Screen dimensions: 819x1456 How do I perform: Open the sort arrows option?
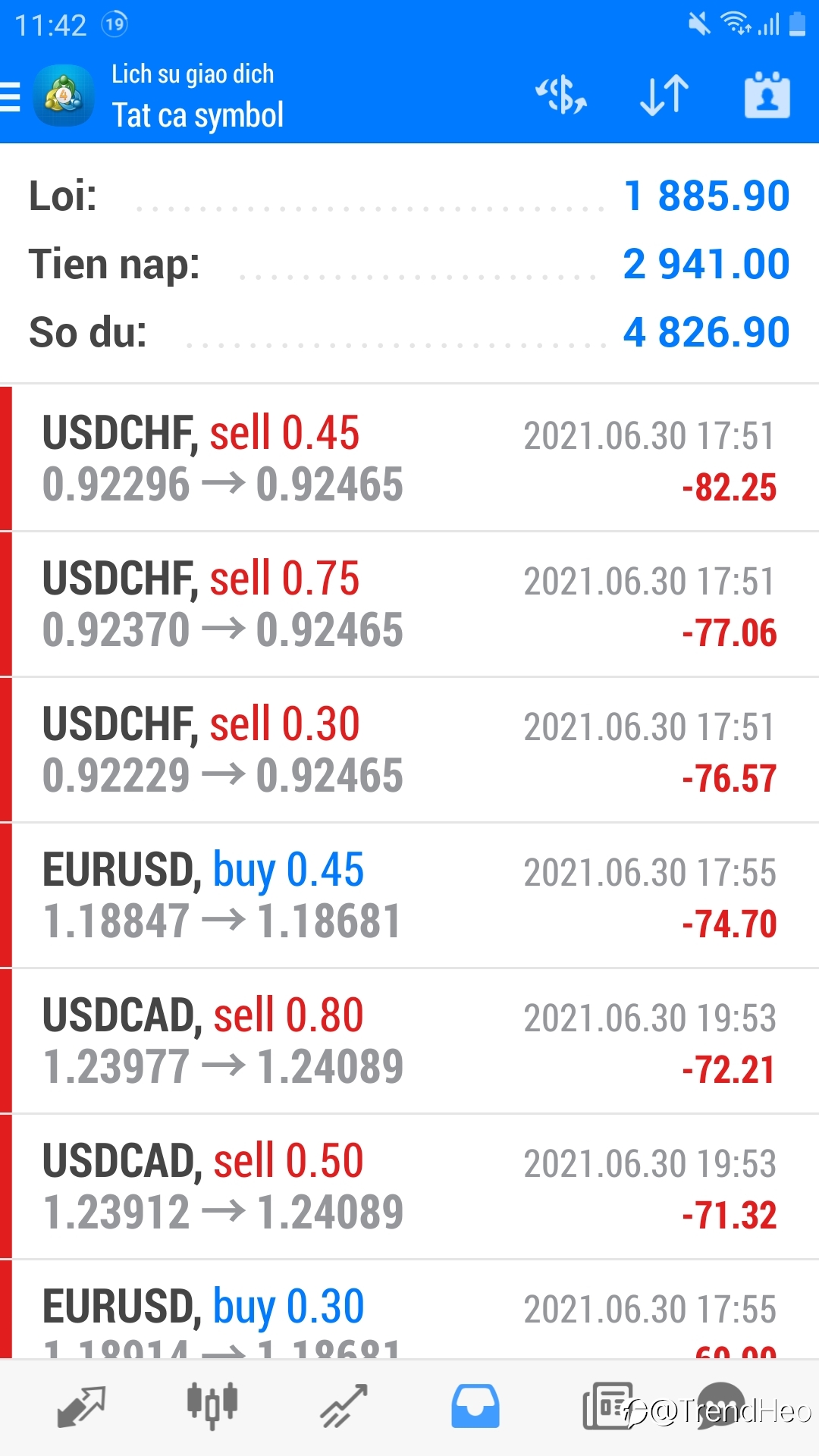[664, 96]
